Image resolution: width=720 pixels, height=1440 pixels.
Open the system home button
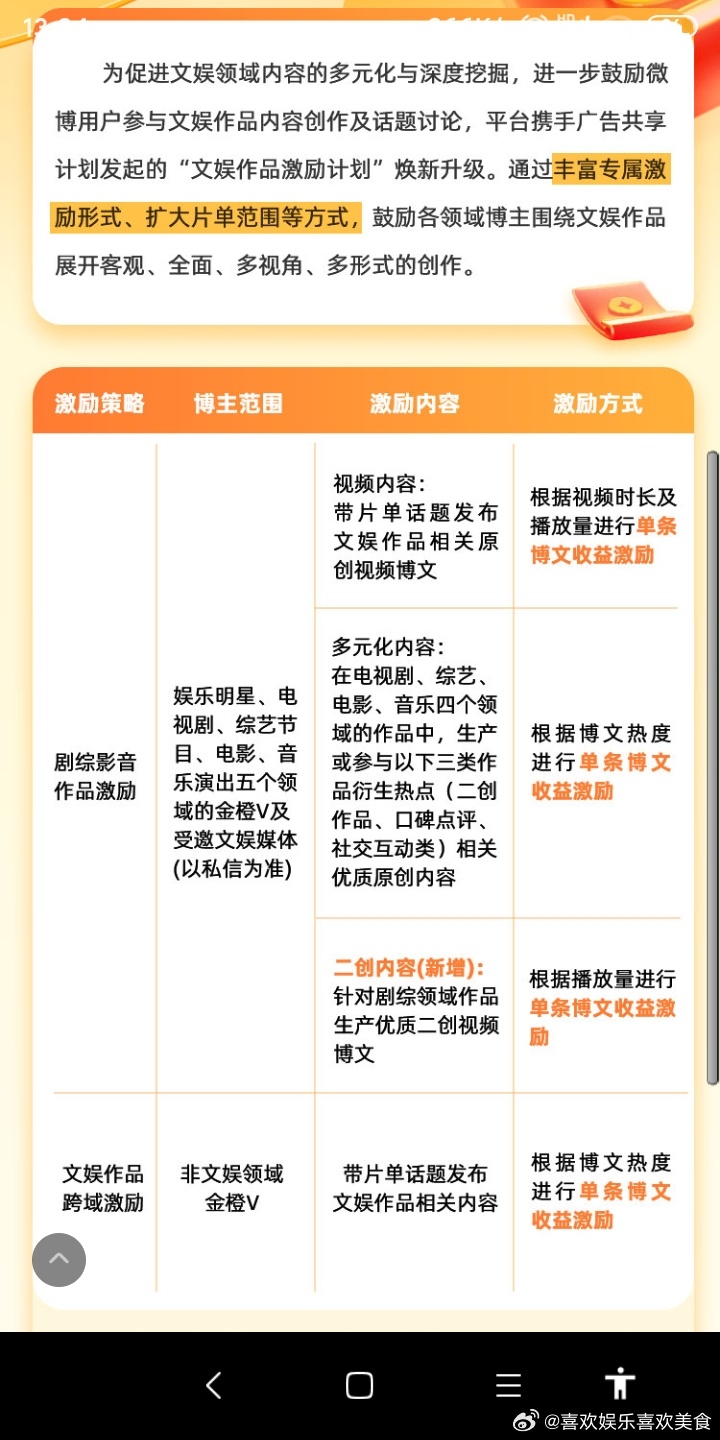coord(359,1385)
